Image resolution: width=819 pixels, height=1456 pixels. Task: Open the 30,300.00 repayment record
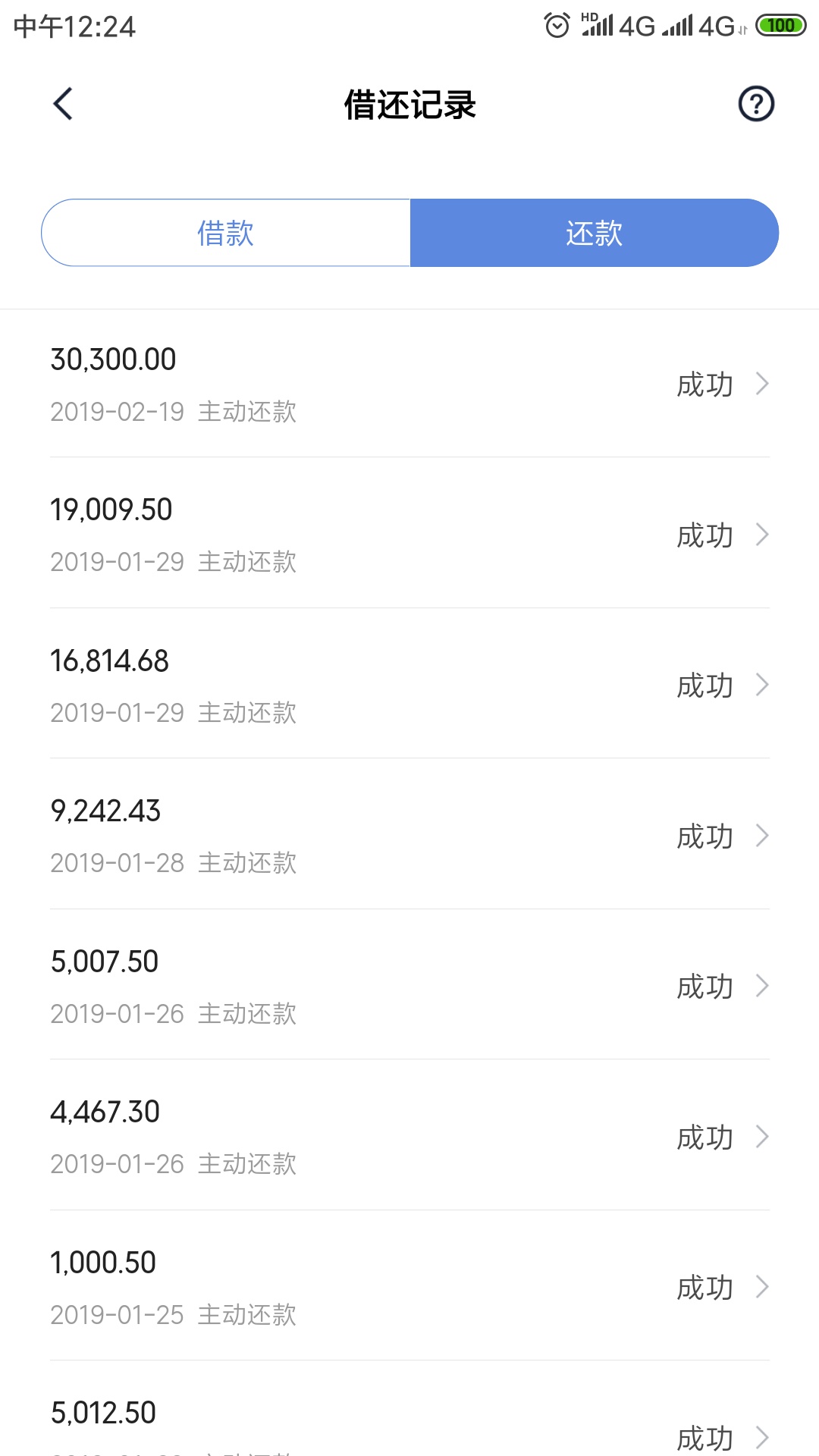point(409,384)
